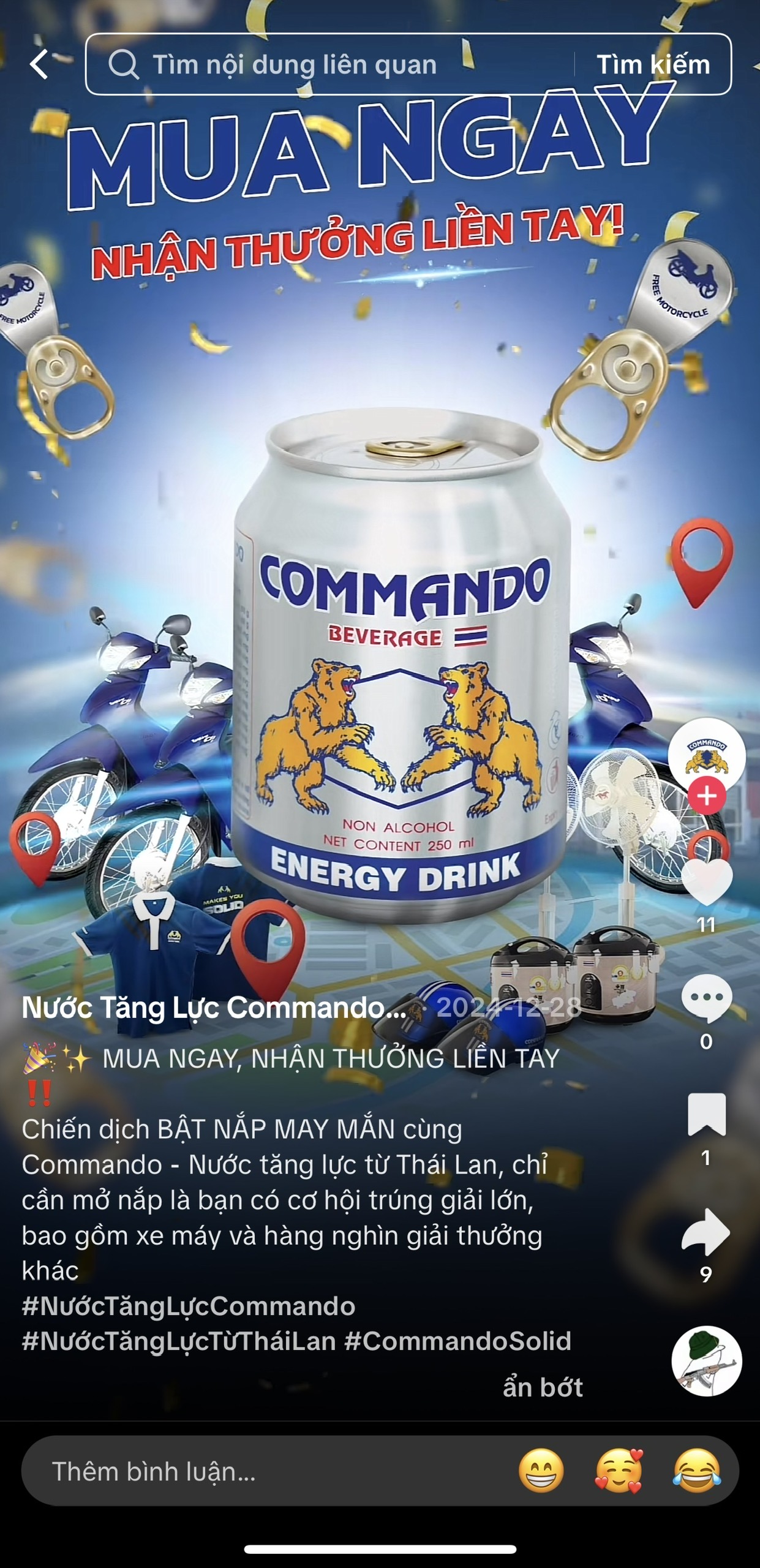
Task: Open the 'Nước Tăng Lực Commando...' account name
Action: coord(214,1008)
